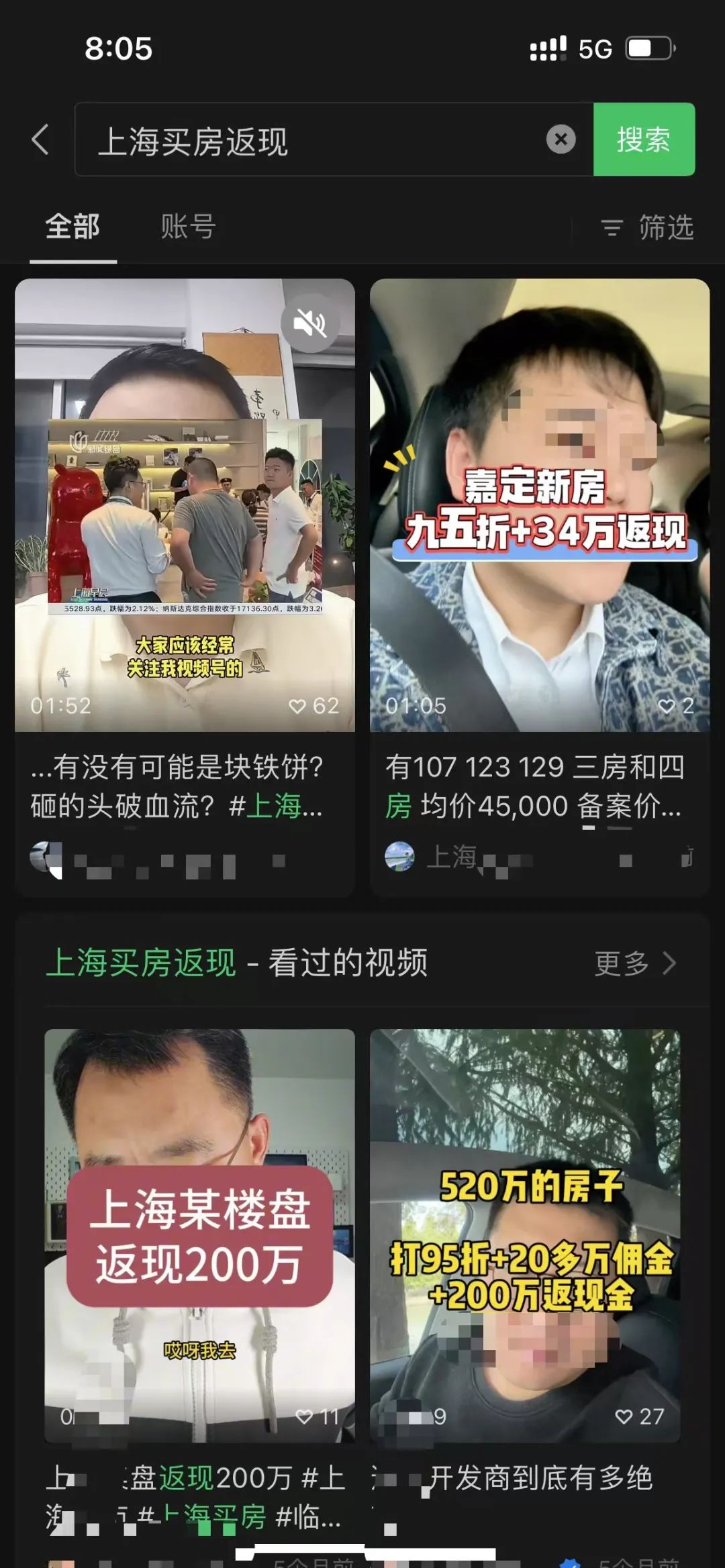
Task: Tap the green 搜索 button
Action: pos(643,140)
